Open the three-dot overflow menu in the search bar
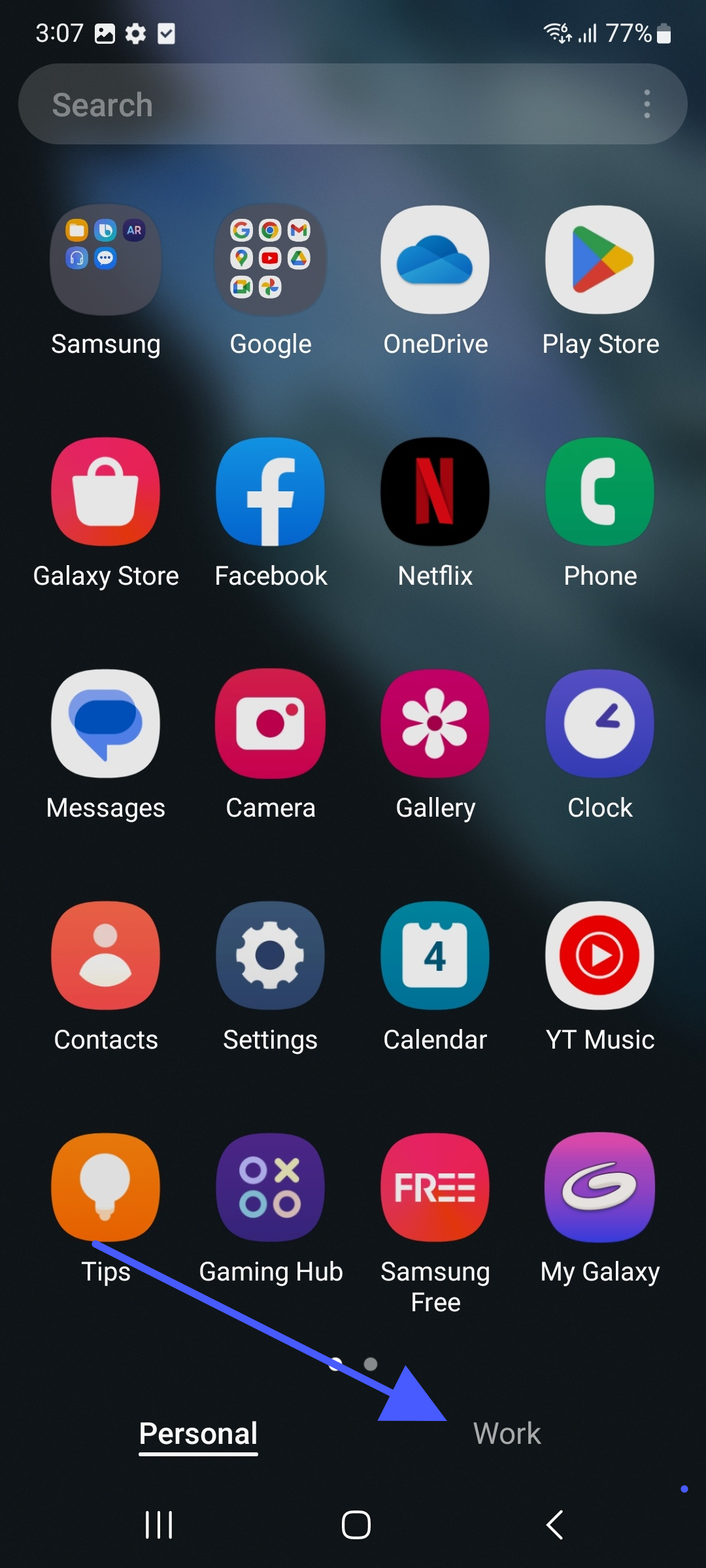The height and width of the screenshot is (1568, 706). 647,105
